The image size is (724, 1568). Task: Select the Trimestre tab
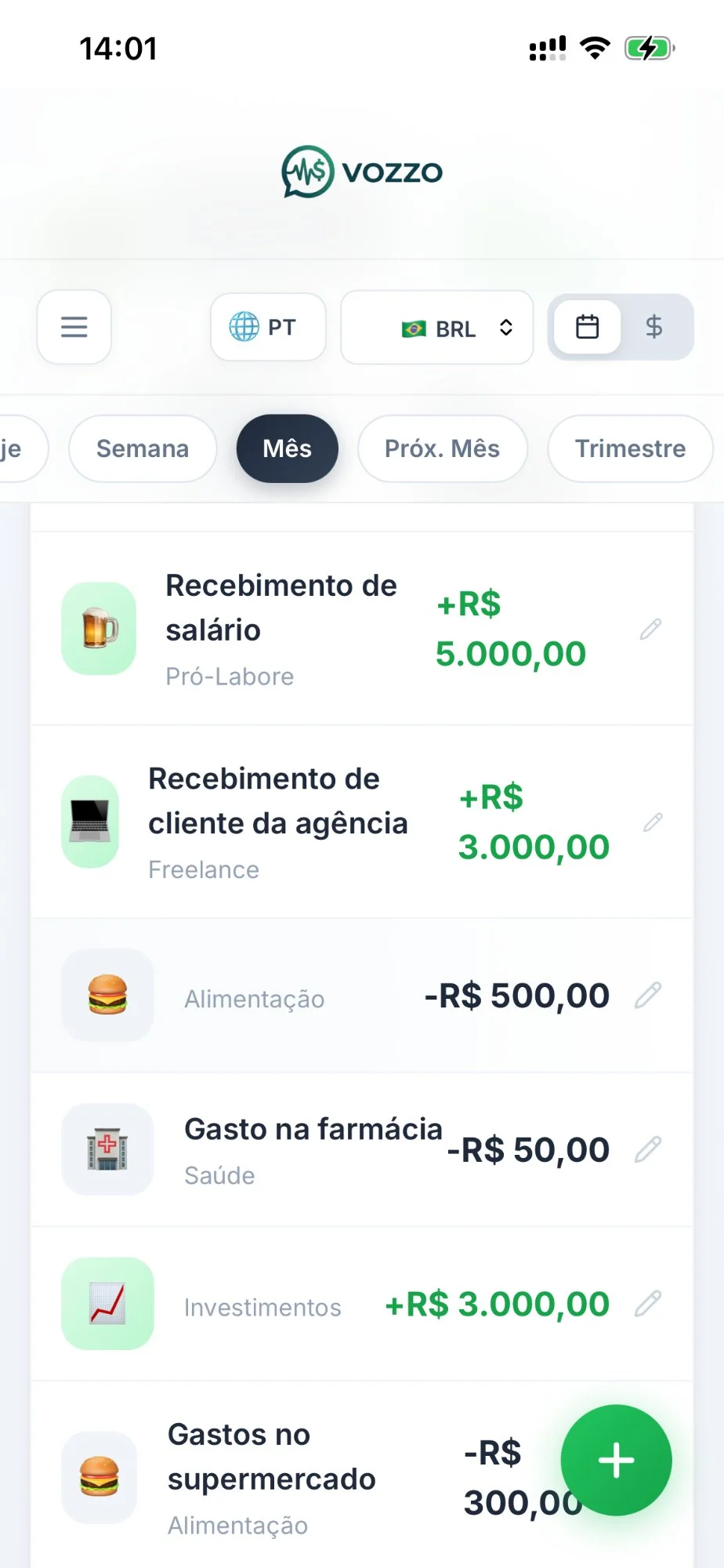630,448
